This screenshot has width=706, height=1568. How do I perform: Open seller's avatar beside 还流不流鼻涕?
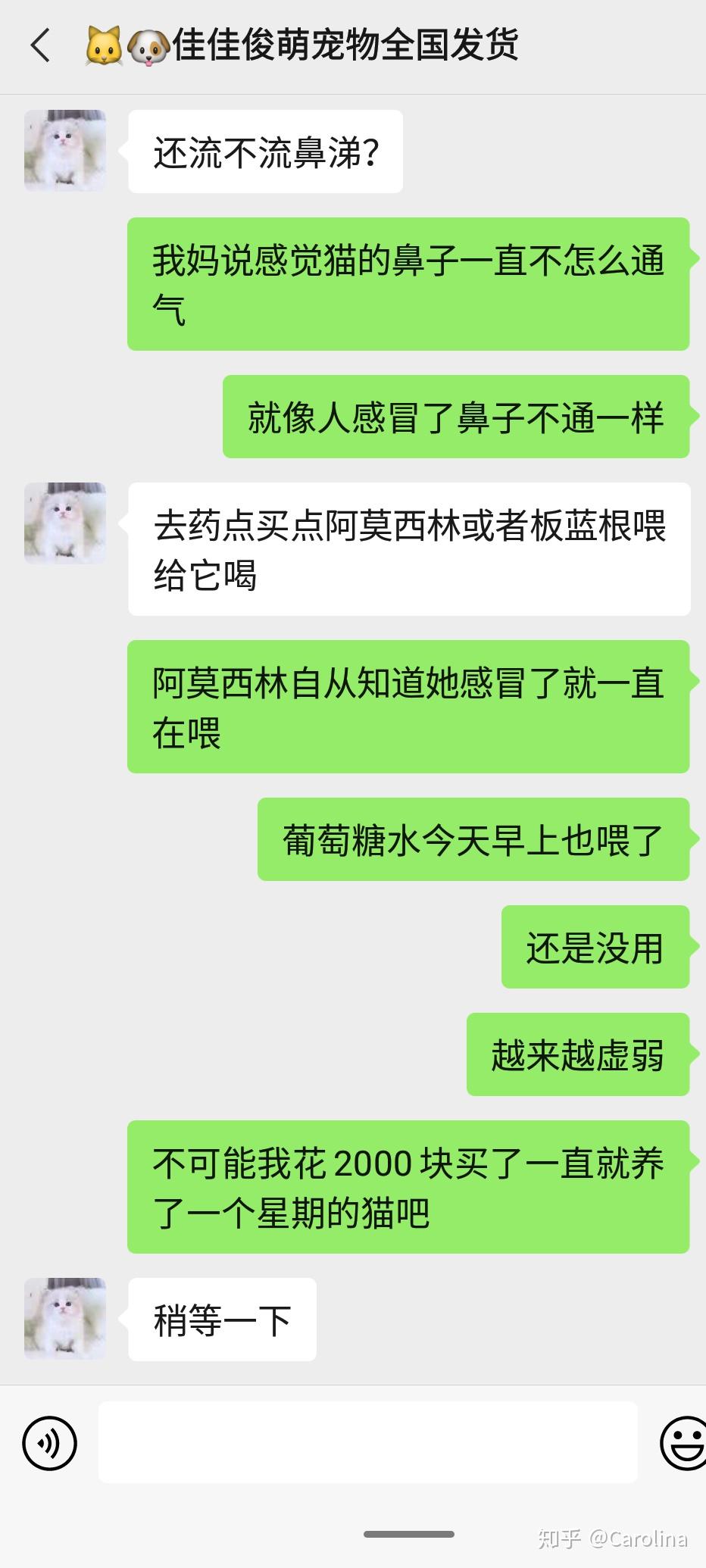pos(65,151)
